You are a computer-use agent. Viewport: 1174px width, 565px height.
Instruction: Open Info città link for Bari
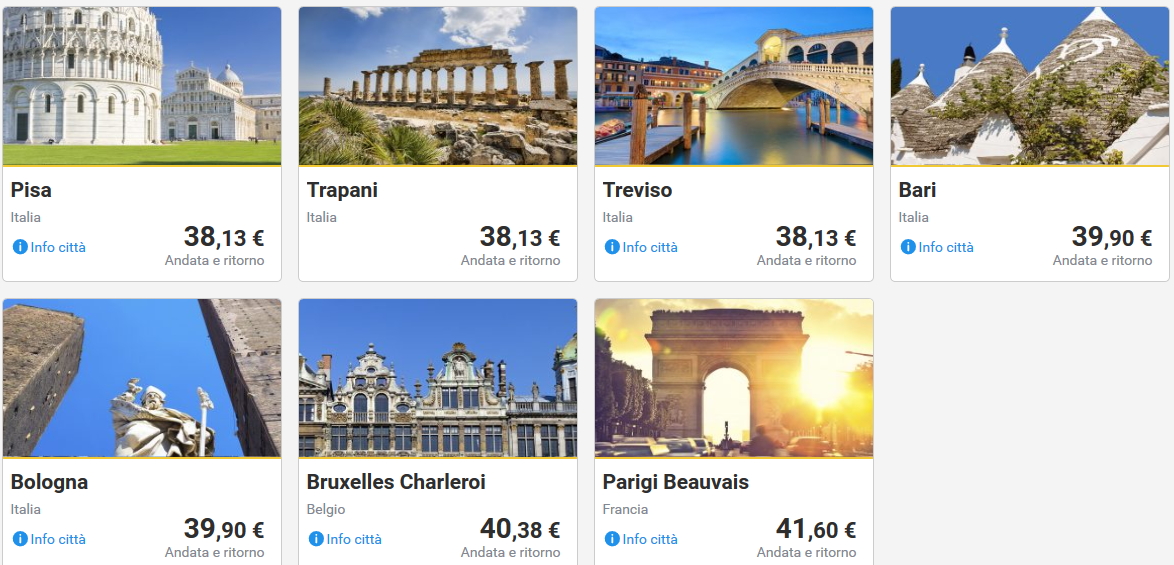938,247
